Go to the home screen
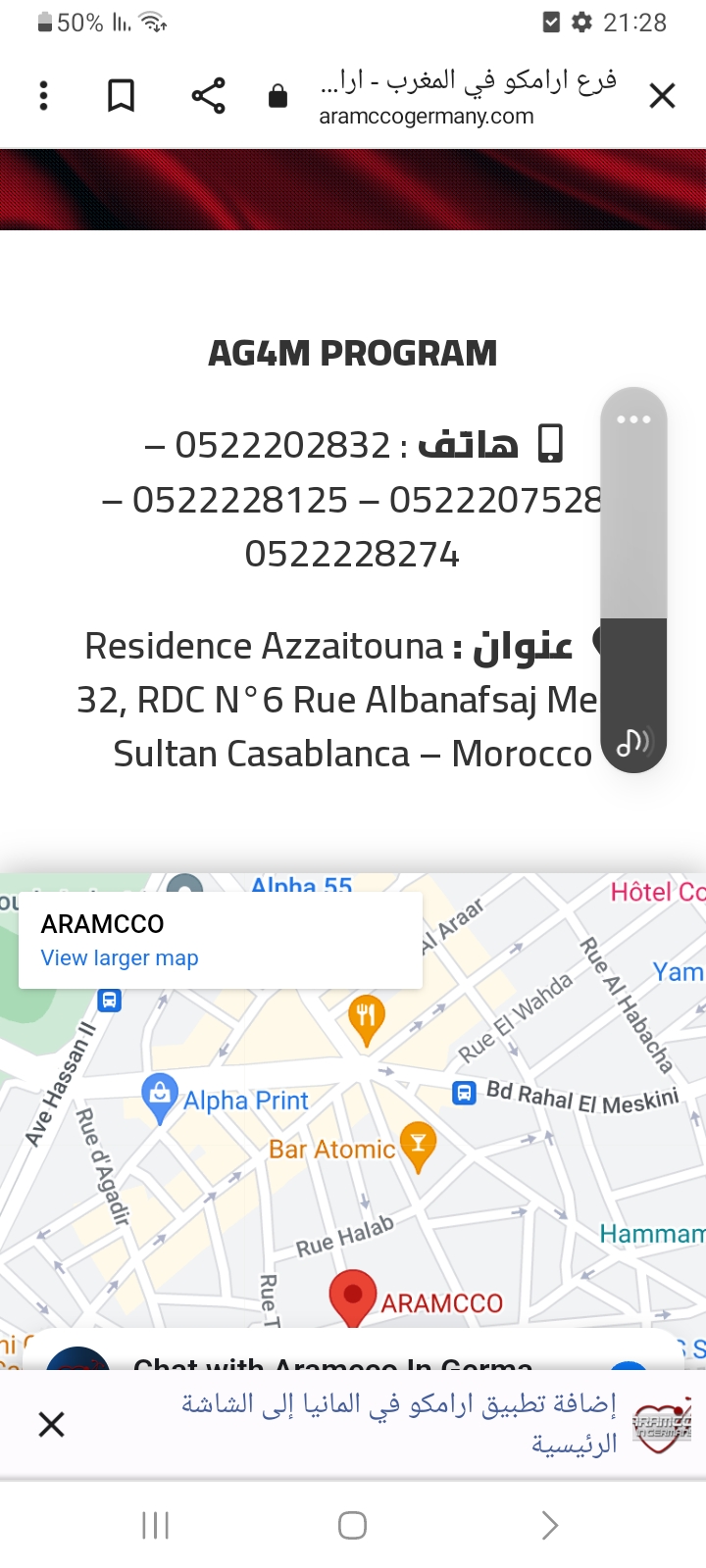706x1568 pixels. pyautogui.click(x=352, y=1525)
